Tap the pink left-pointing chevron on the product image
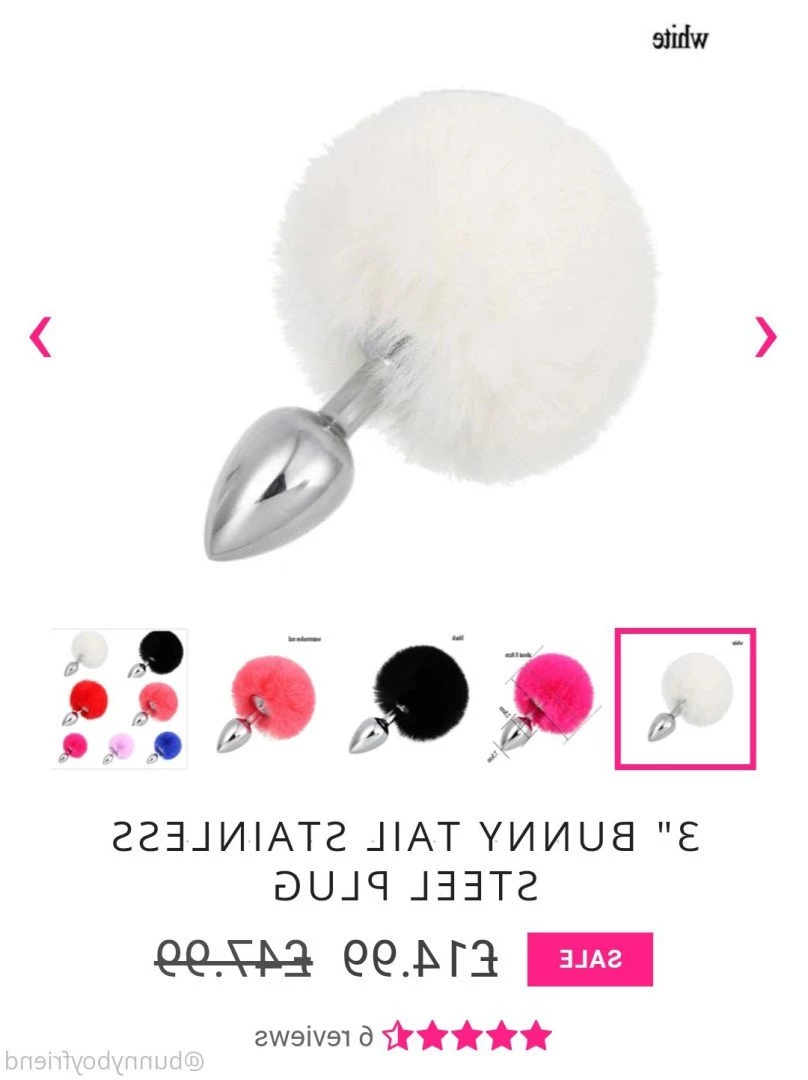 click(x=765, y=337)
